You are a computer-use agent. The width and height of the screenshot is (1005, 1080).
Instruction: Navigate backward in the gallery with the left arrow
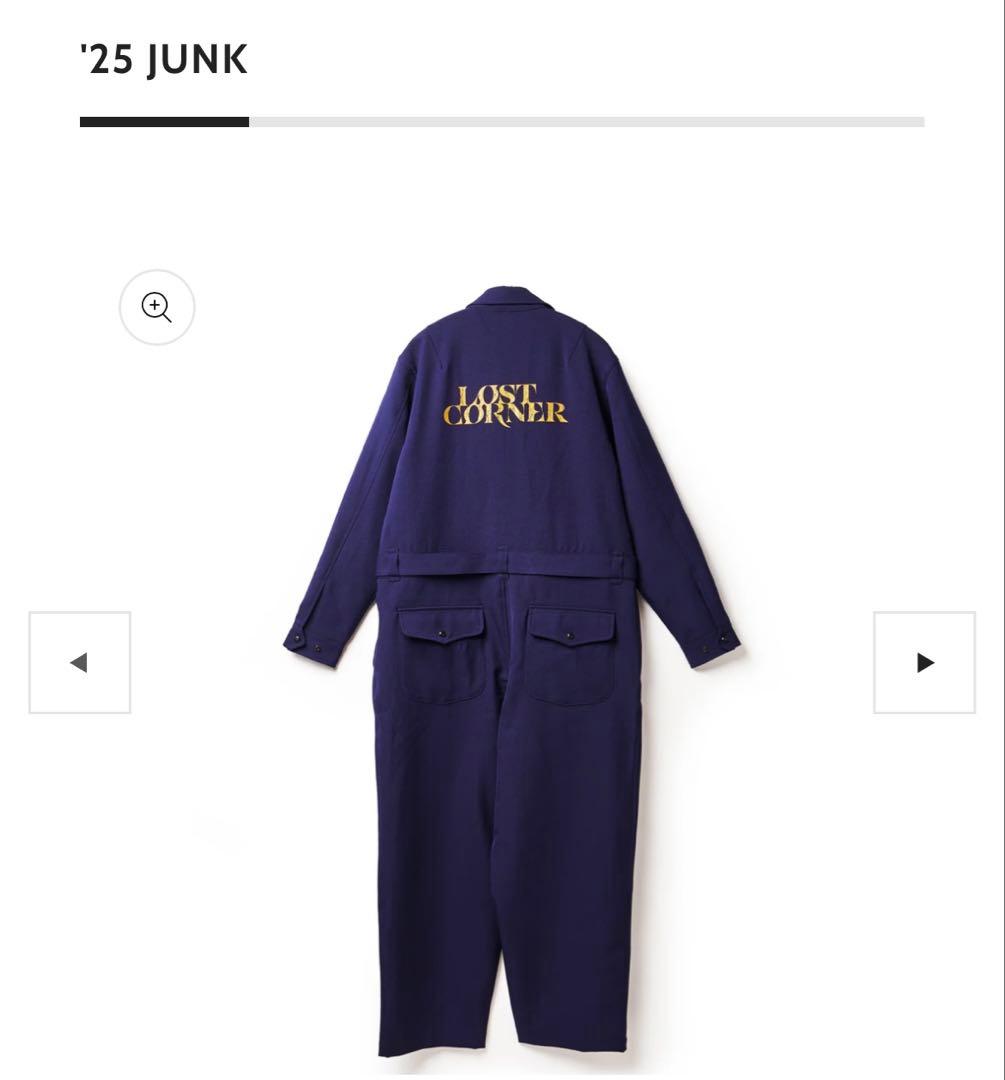[79, 662]
